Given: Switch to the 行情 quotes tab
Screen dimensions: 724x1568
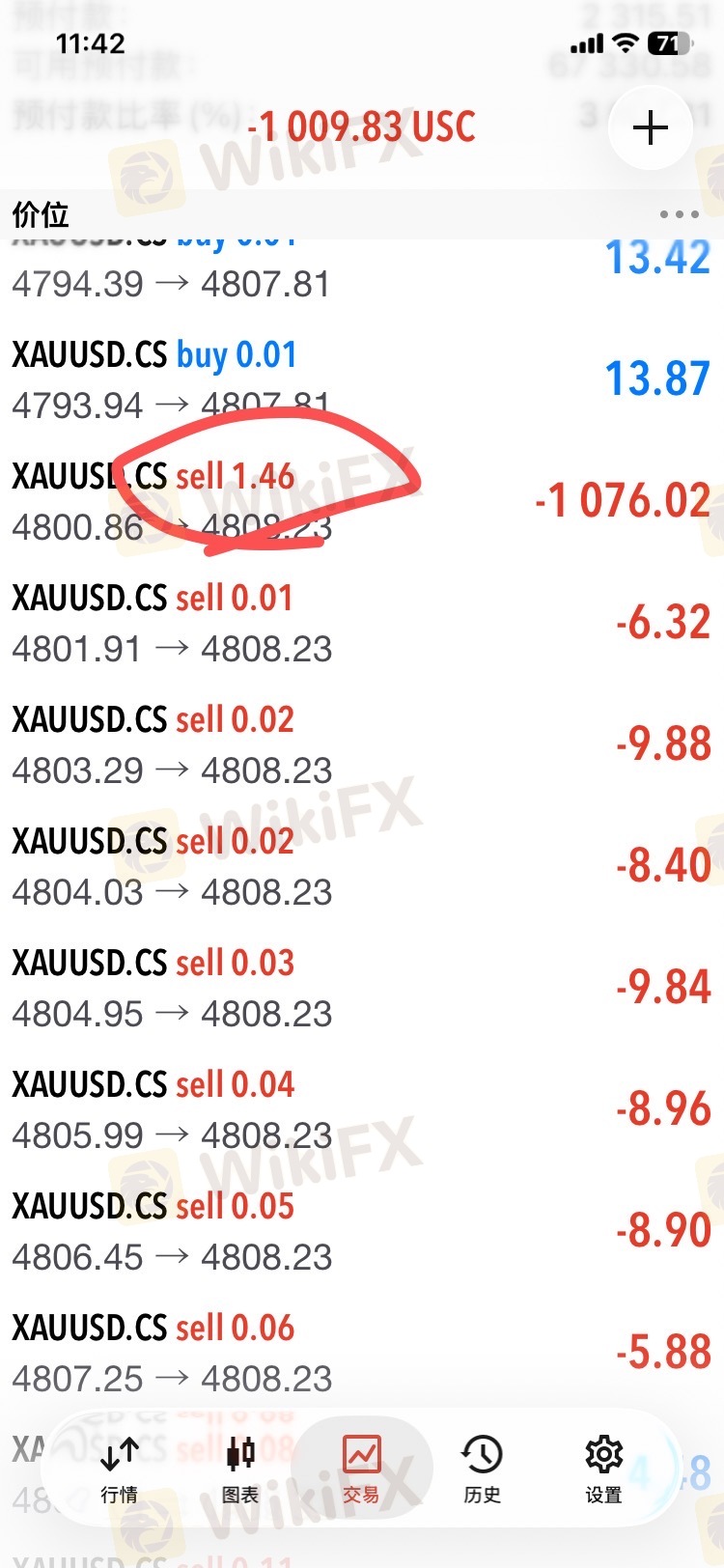Looking at the screenshot, I should pos(119,1469).
